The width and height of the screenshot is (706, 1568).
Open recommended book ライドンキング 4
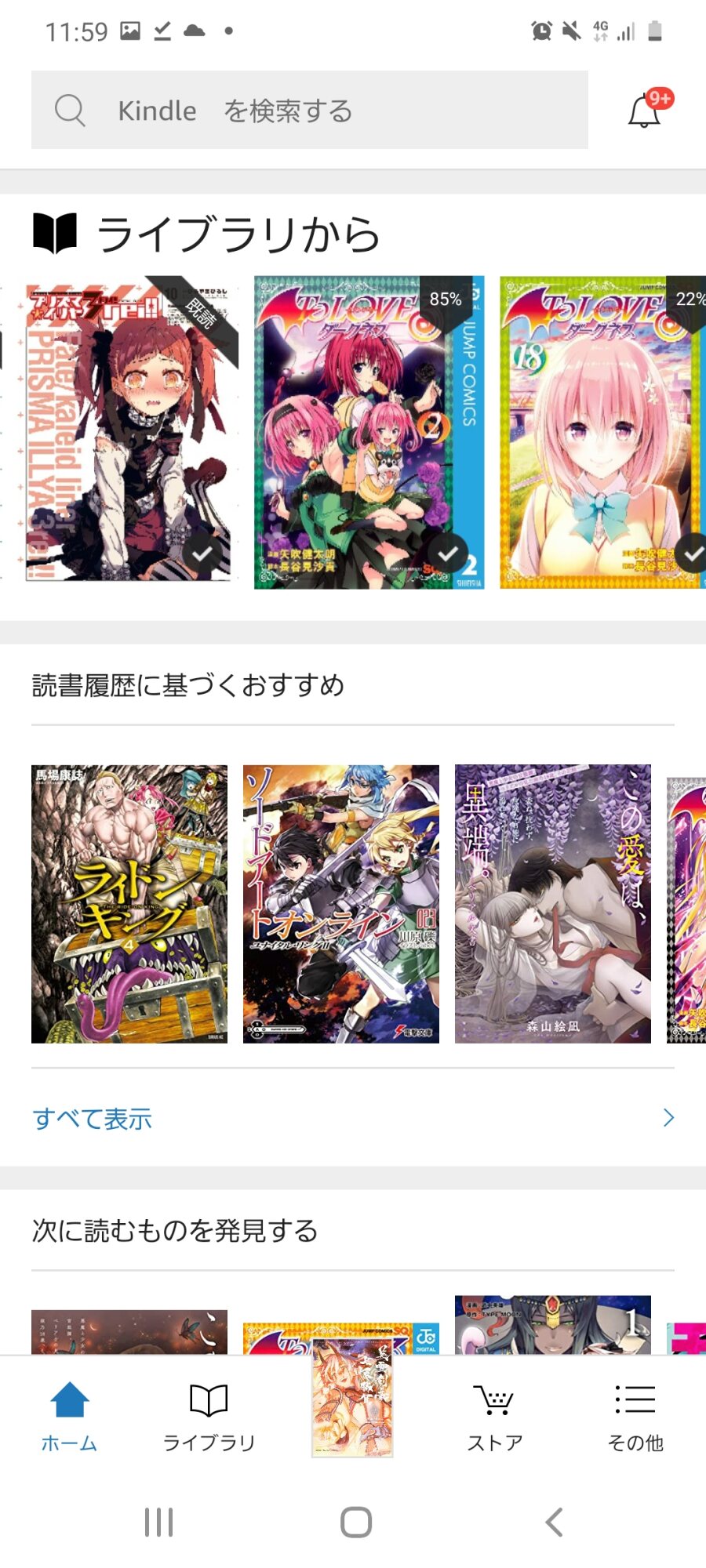[129, 904]
